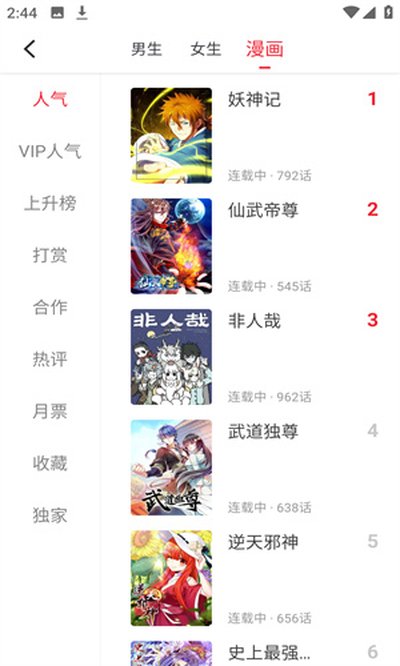View the 热评 ranking

[50, 359]
